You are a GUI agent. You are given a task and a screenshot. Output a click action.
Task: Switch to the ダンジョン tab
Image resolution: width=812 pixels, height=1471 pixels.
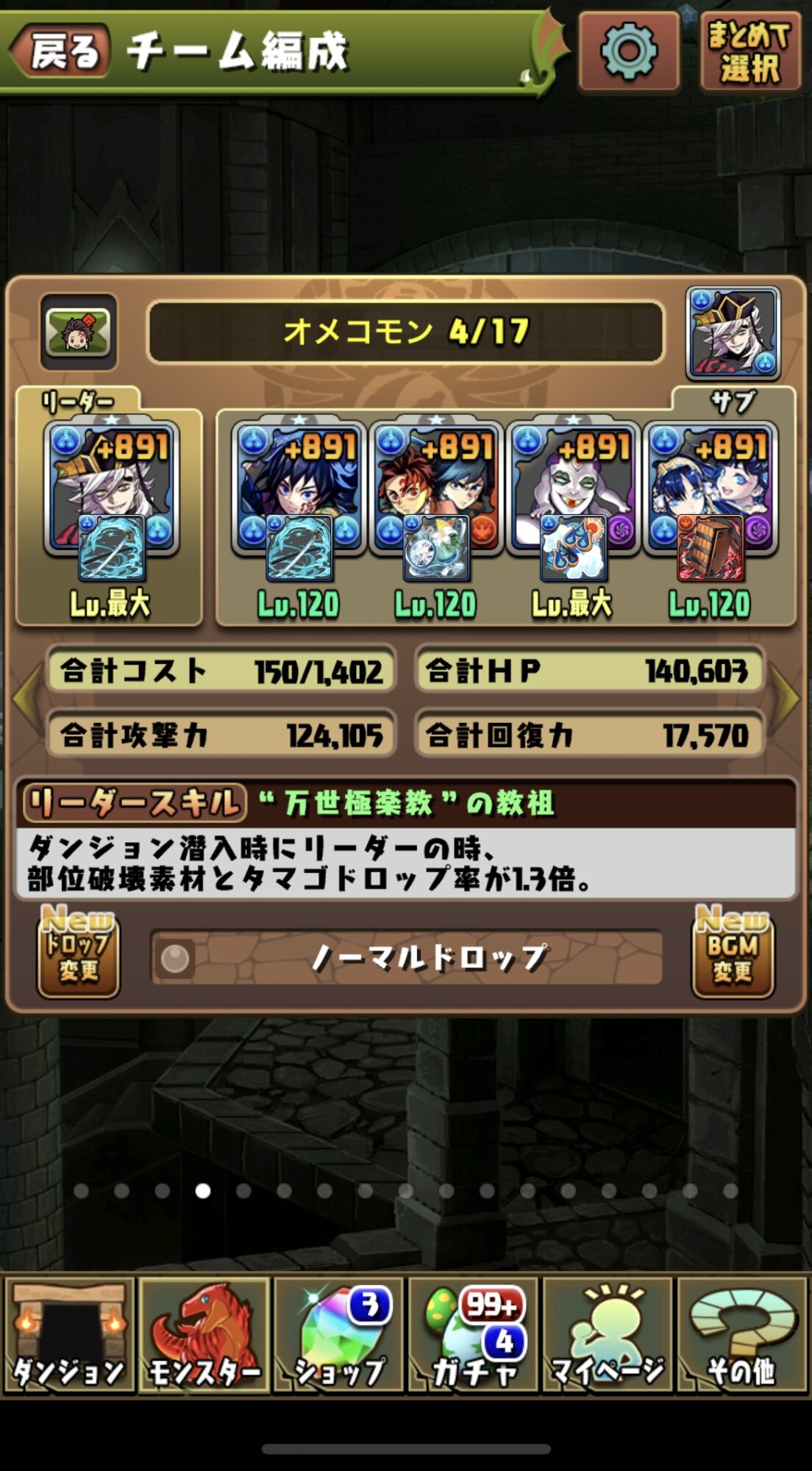coord(69,1335)
